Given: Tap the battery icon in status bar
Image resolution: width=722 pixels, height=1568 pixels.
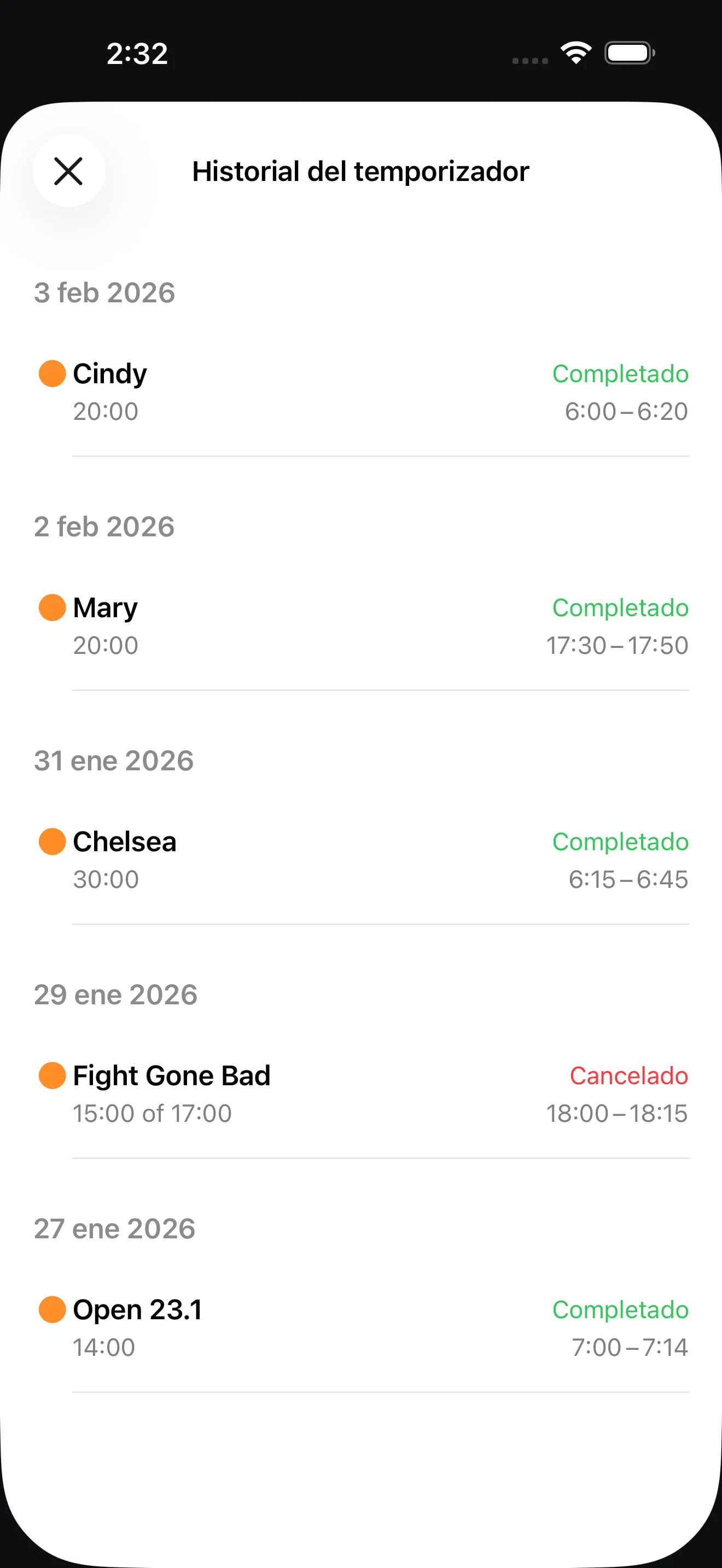Looking at the screenshot, I should [x=629, y=54].
